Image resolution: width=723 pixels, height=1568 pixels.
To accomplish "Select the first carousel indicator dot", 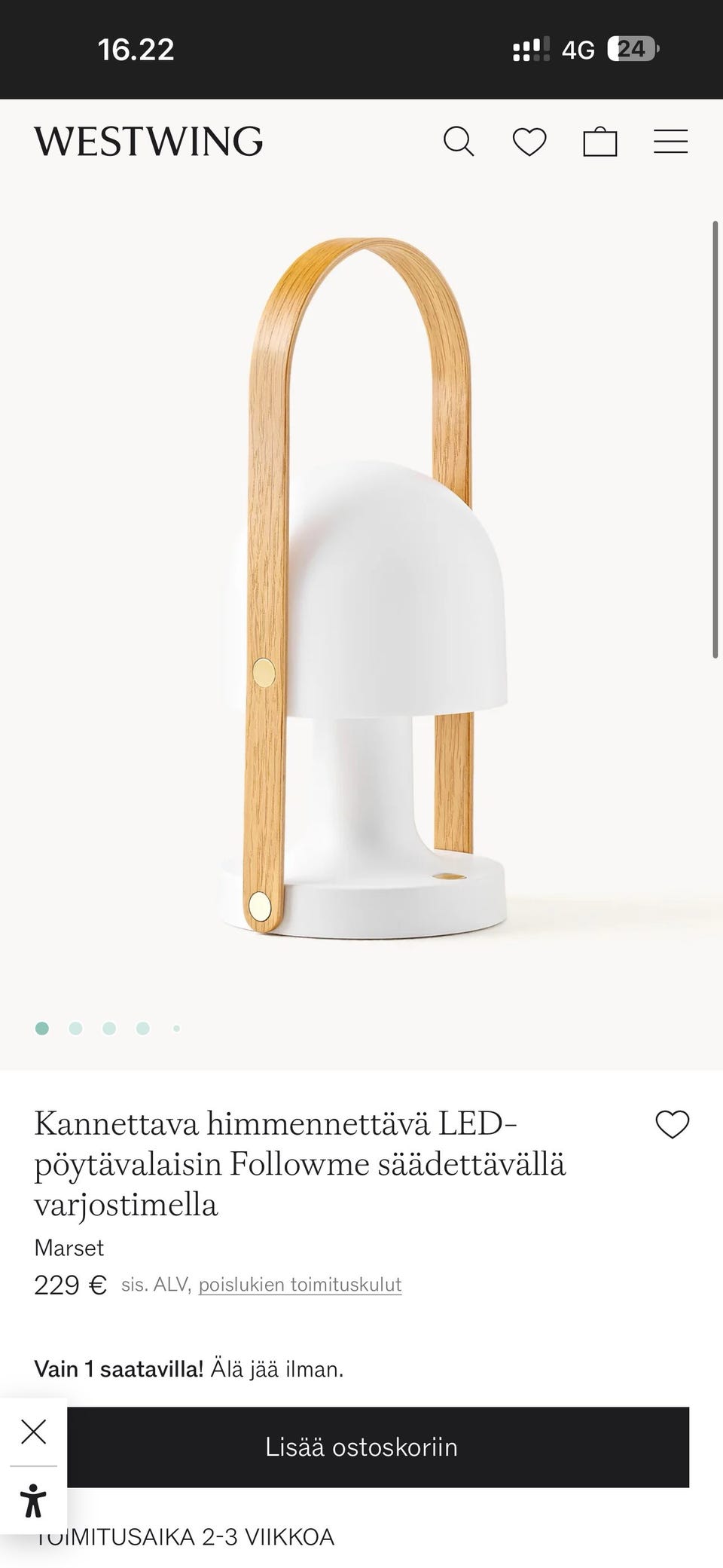I will pos(42,1027).
